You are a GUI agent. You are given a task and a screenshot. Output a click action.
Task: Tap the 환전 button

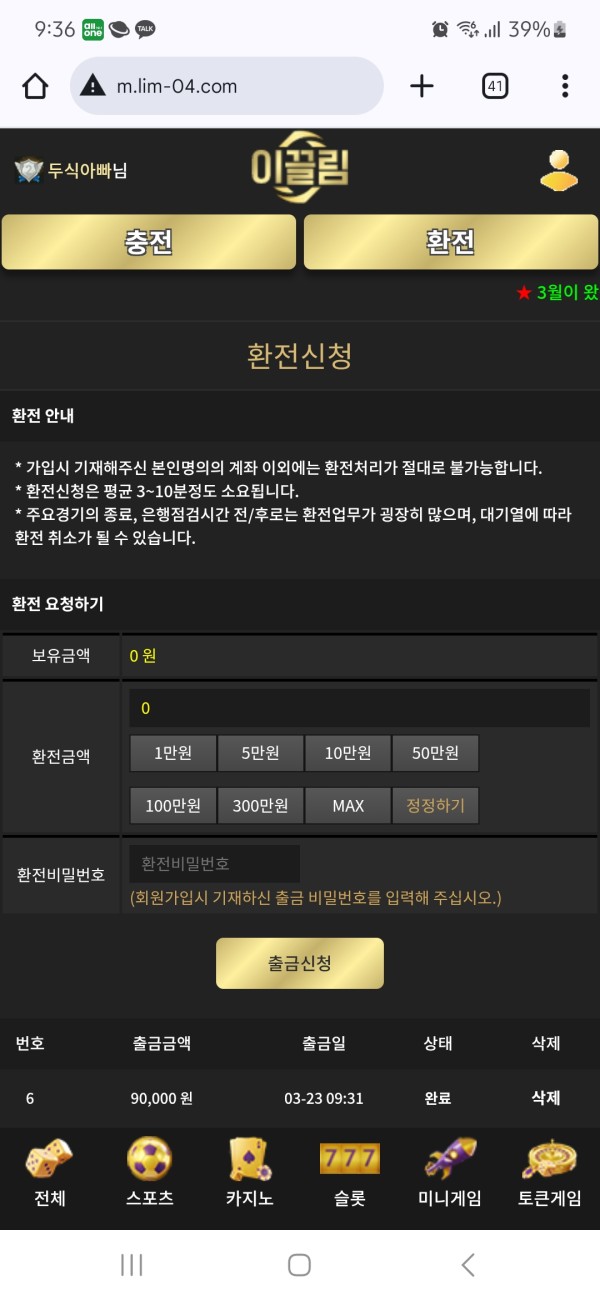(x=451, y=242)
